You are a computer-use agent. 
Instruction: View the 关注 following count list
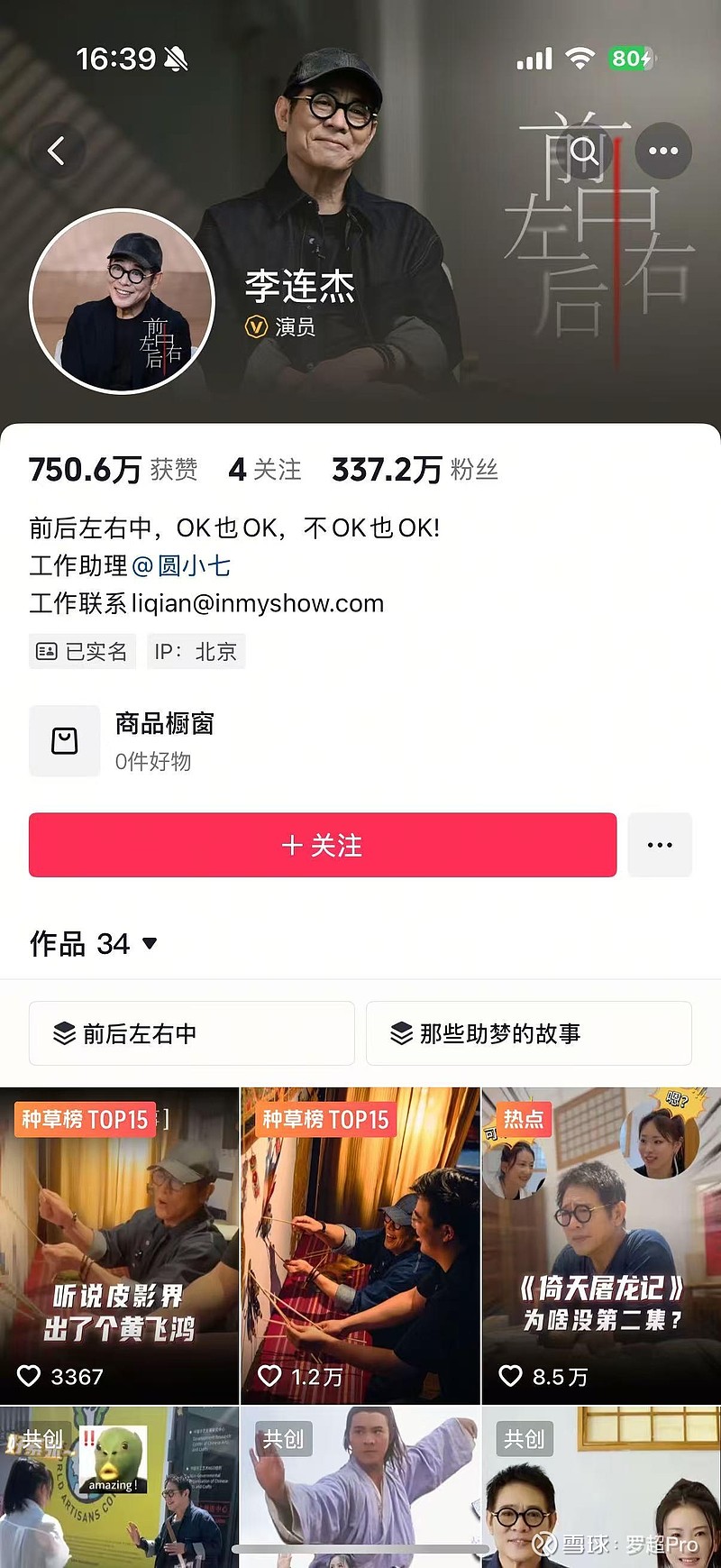click(265, 470)
